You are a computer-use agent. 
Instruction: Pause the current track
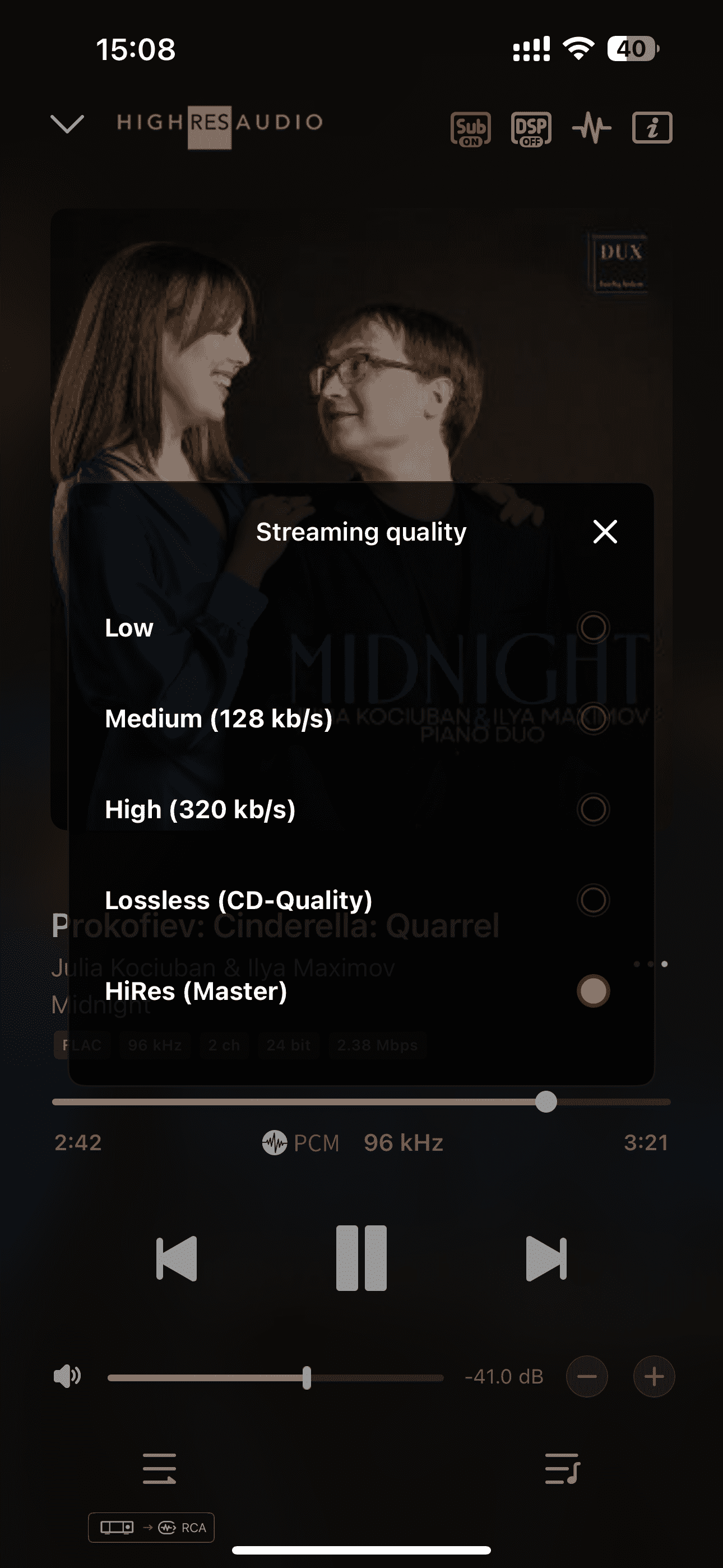[x=361, y=1258]
